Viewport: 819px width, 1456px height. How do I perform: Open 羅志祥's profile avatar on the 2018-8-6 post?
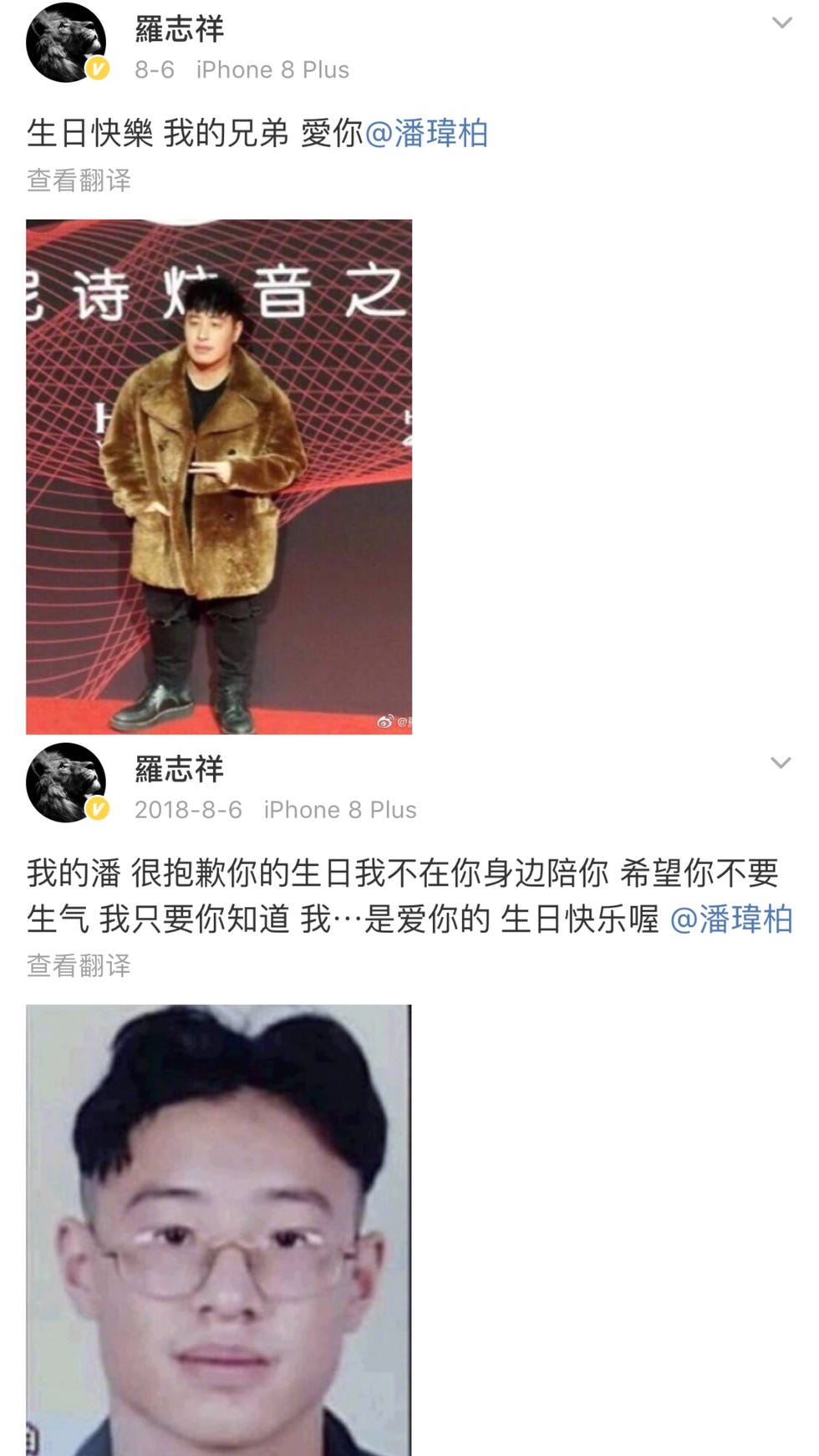[x=67, y=782]
